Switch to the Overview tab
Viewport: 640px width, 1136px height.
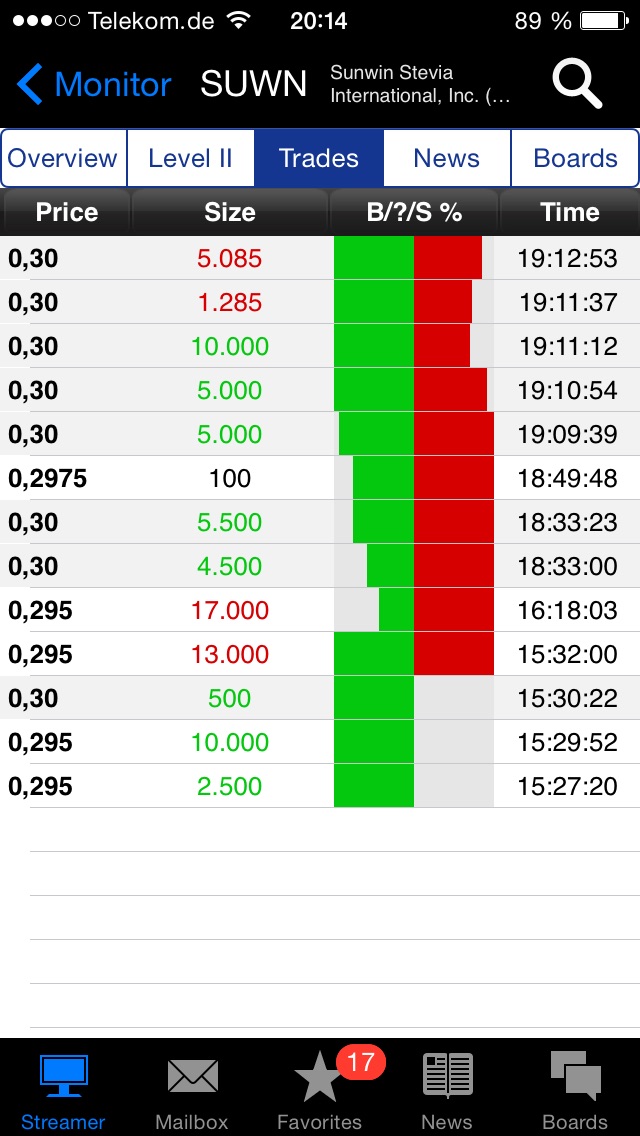click(x=63, y=158)
